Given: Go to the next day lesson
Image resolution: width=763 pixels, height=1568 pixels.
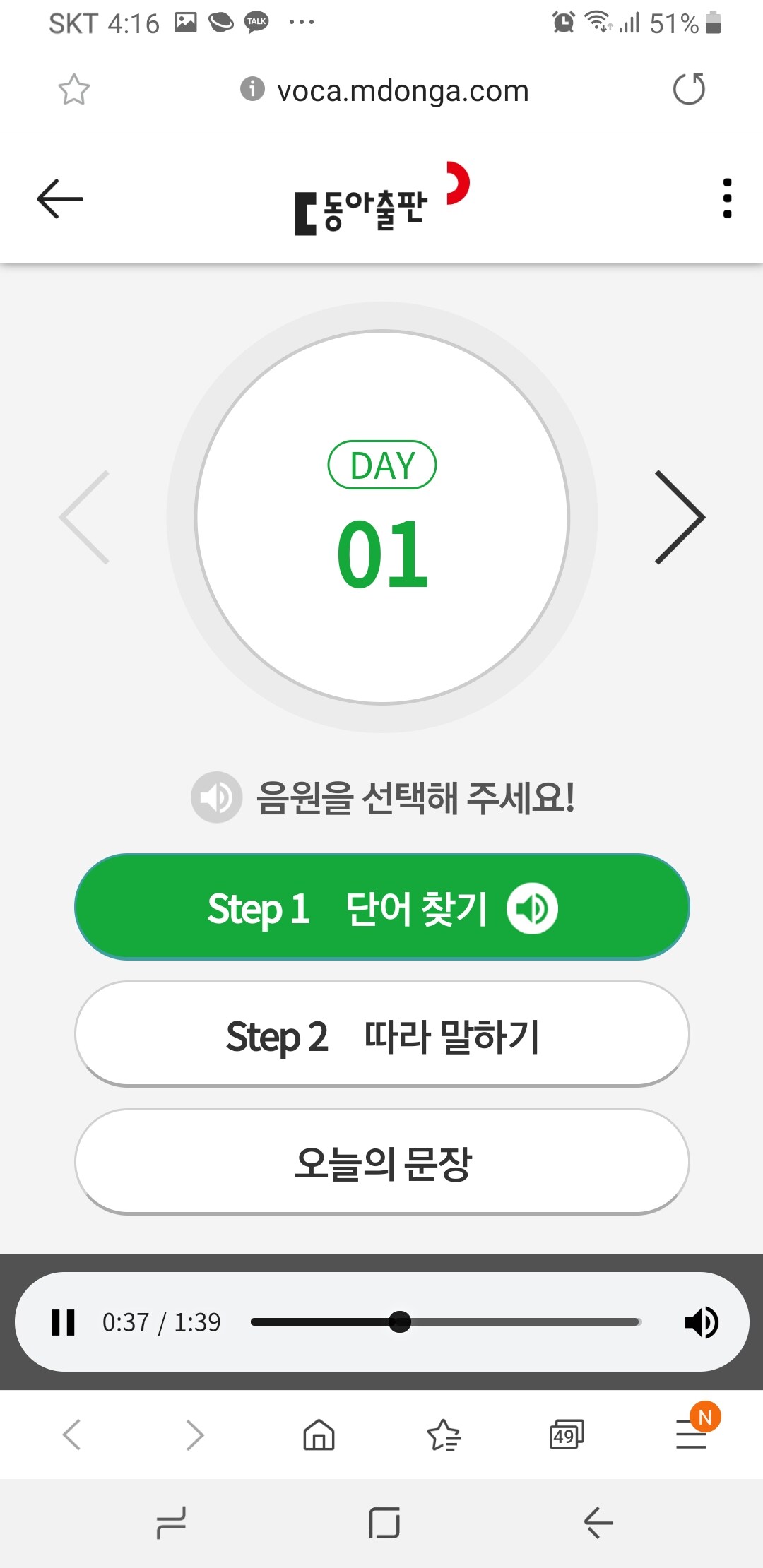Looking at the screenshot, I should coord(680,518).
